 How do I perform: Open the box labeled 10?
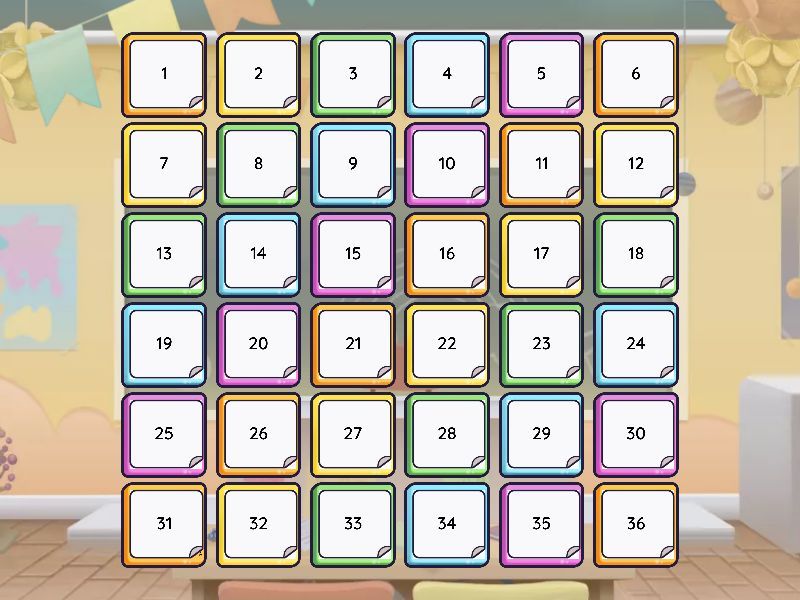447,164
